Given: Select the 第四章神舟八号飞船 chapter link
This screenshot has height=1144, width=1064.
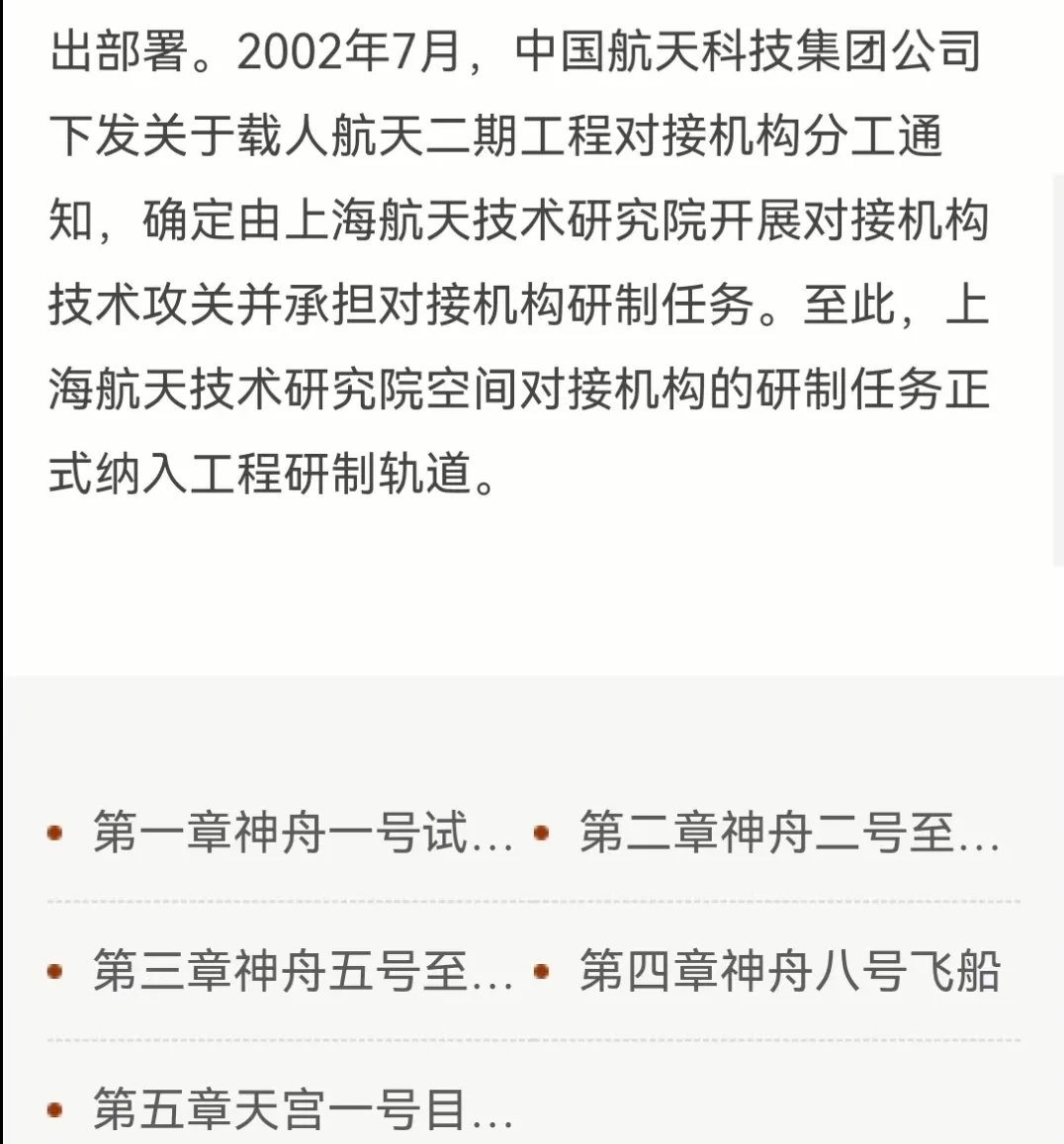Looking at the screenshot, I should [789, 971].
